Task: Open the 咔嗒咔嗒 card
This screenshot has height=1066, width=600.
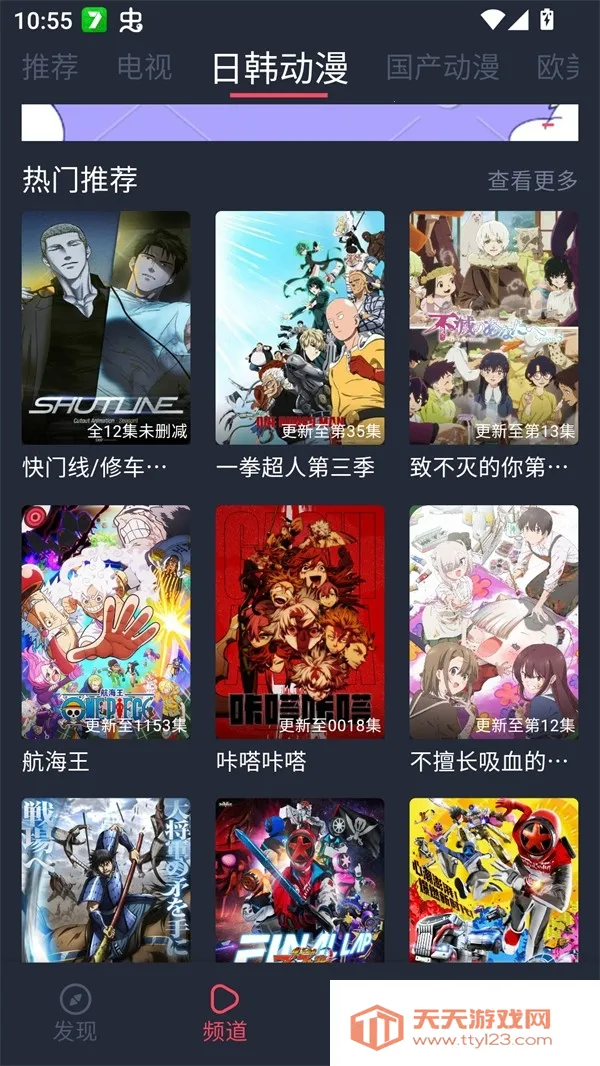Action: 300,622
